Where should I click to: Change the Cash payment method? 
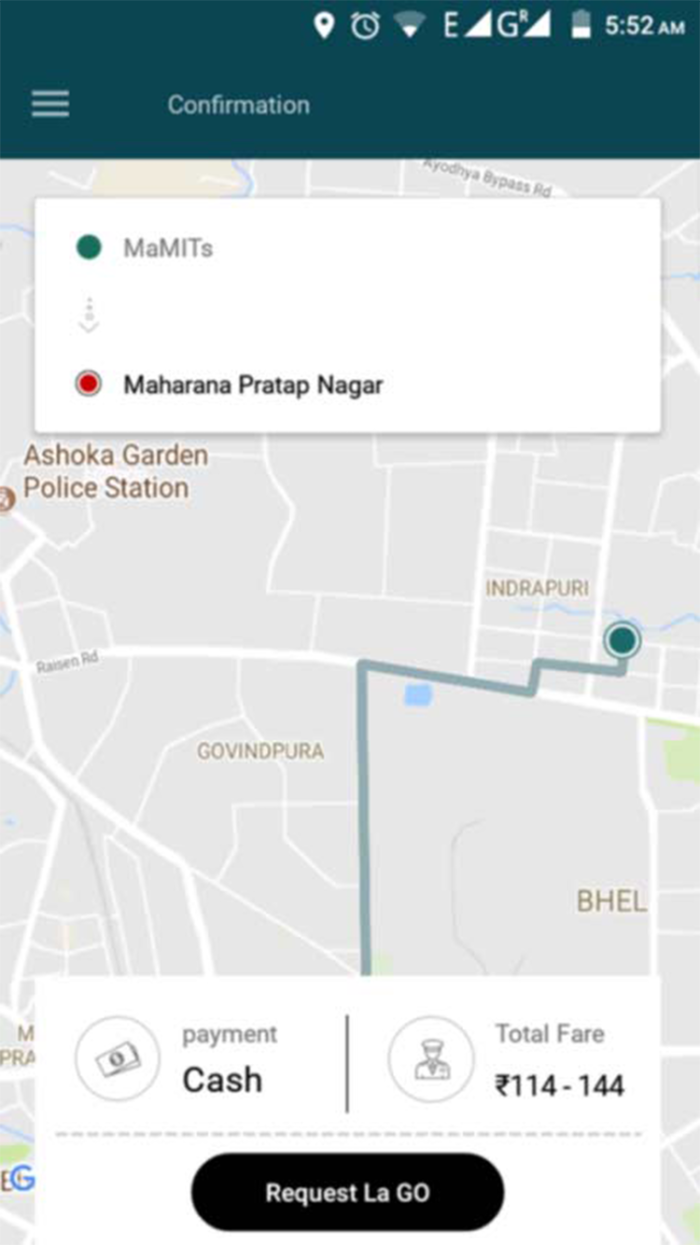coord(200,1062)
